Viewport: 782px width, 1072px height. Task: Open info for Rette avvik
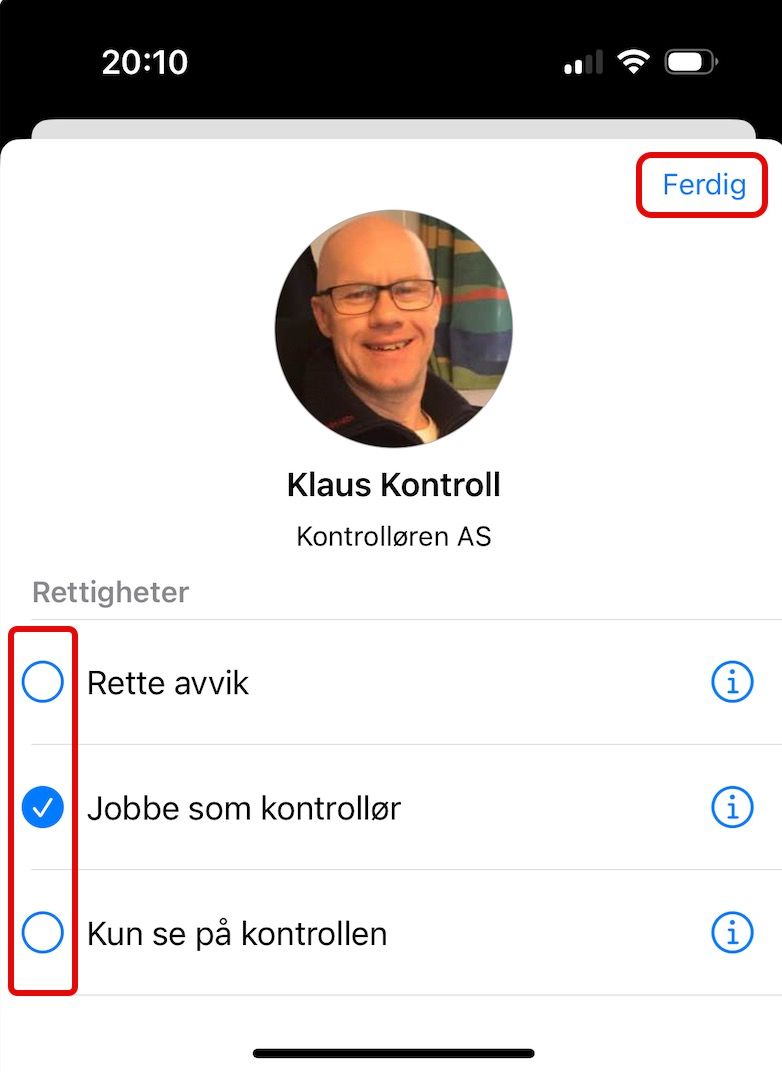pos(732,682)
